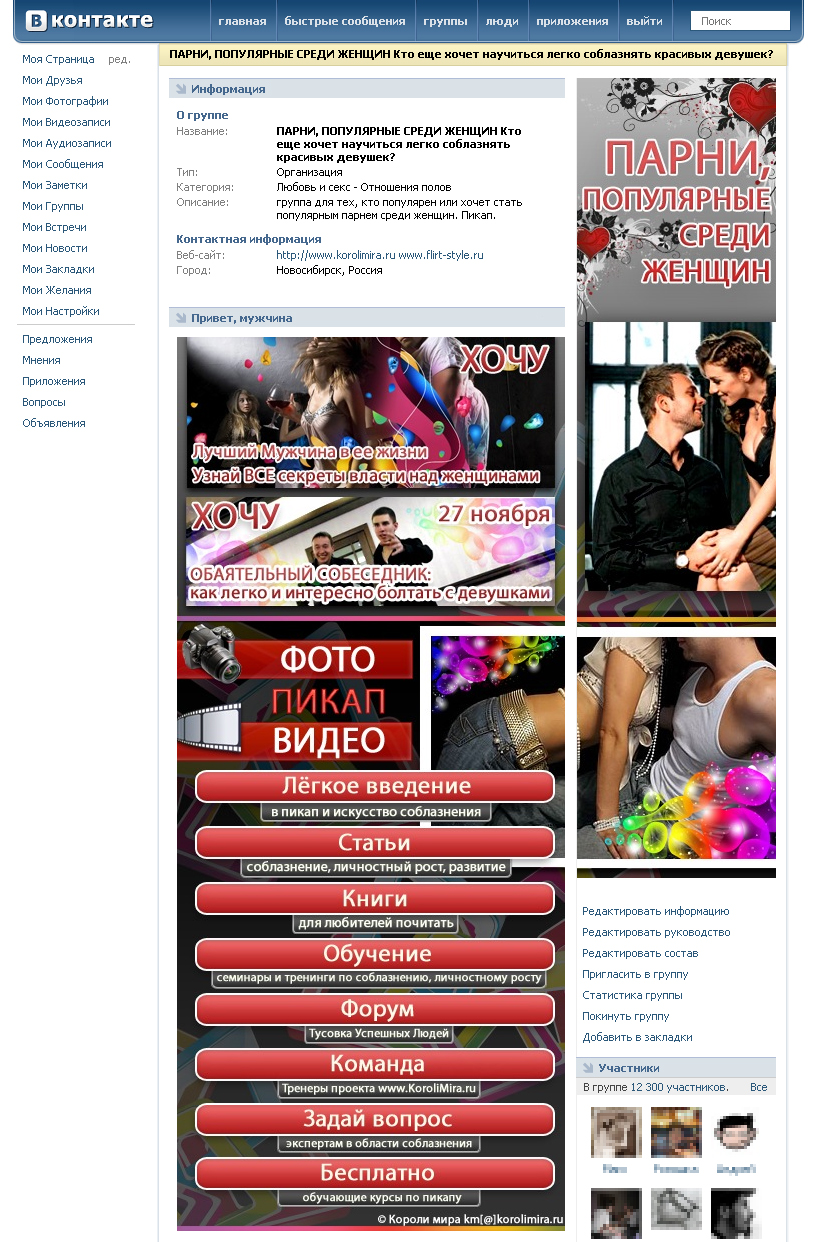Open the Книги section button
Viewport: 817px width, 1242px height.
[x=375, y=898]
